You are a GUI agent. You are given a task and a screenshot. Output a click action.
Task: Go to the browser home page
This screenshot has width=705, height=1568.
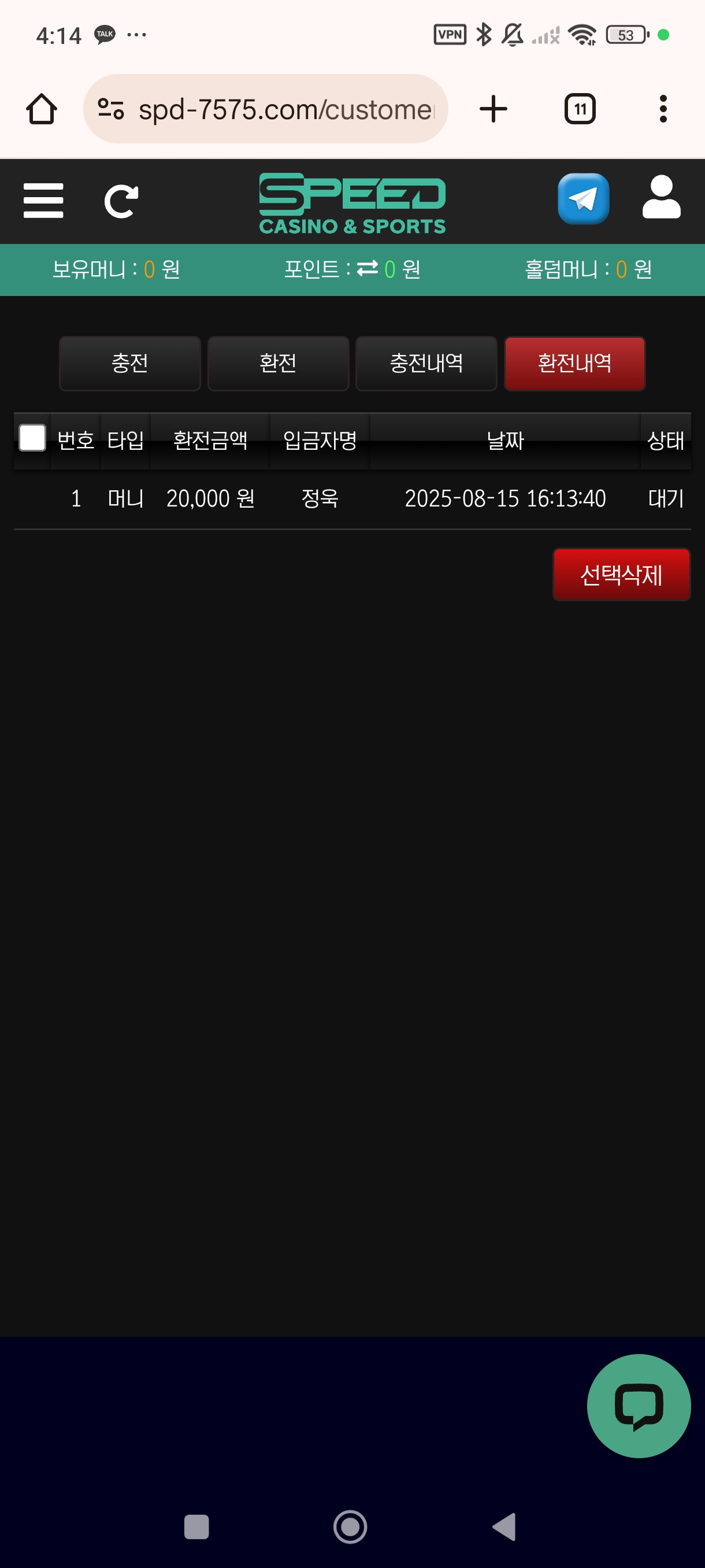pos(42,110)
